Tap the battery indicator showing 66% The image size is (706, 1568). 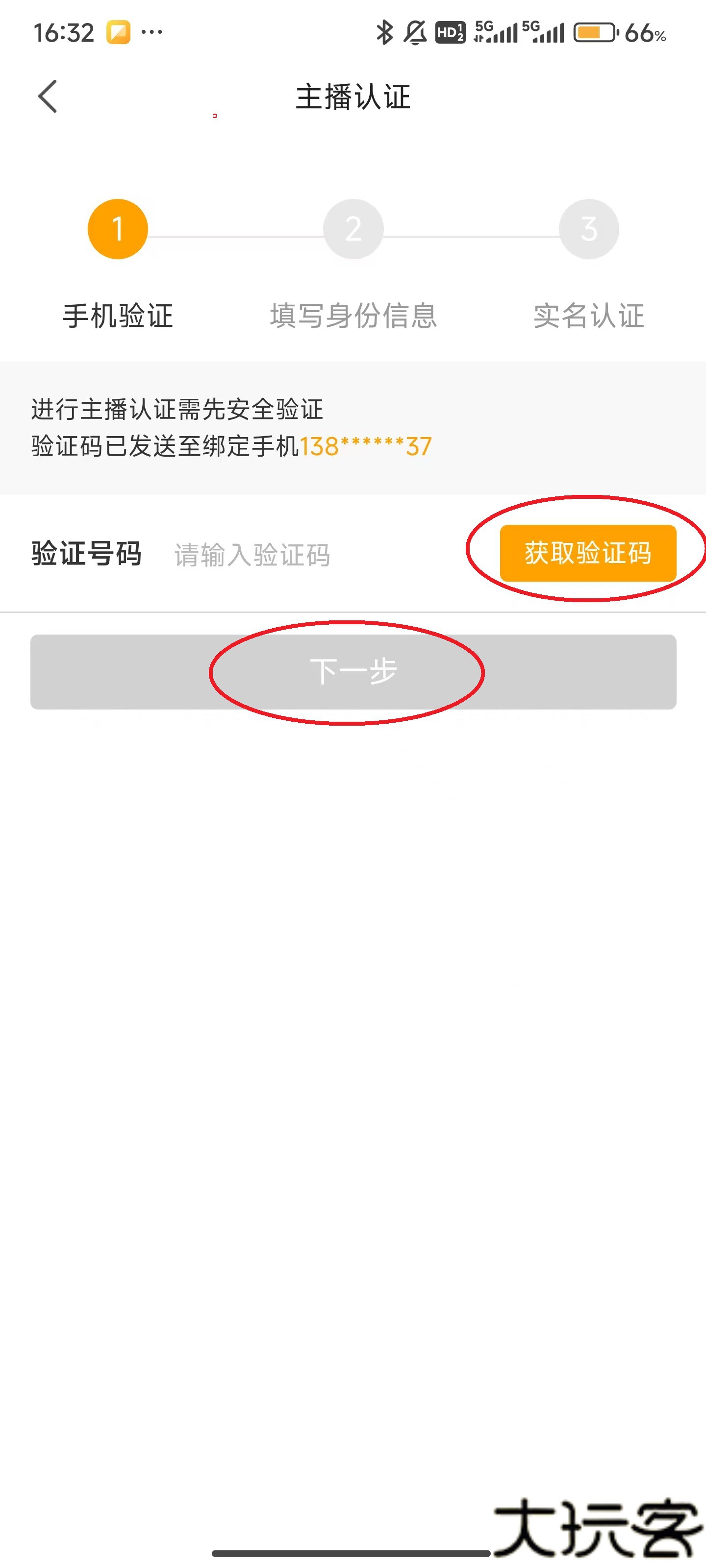[594, 33]
